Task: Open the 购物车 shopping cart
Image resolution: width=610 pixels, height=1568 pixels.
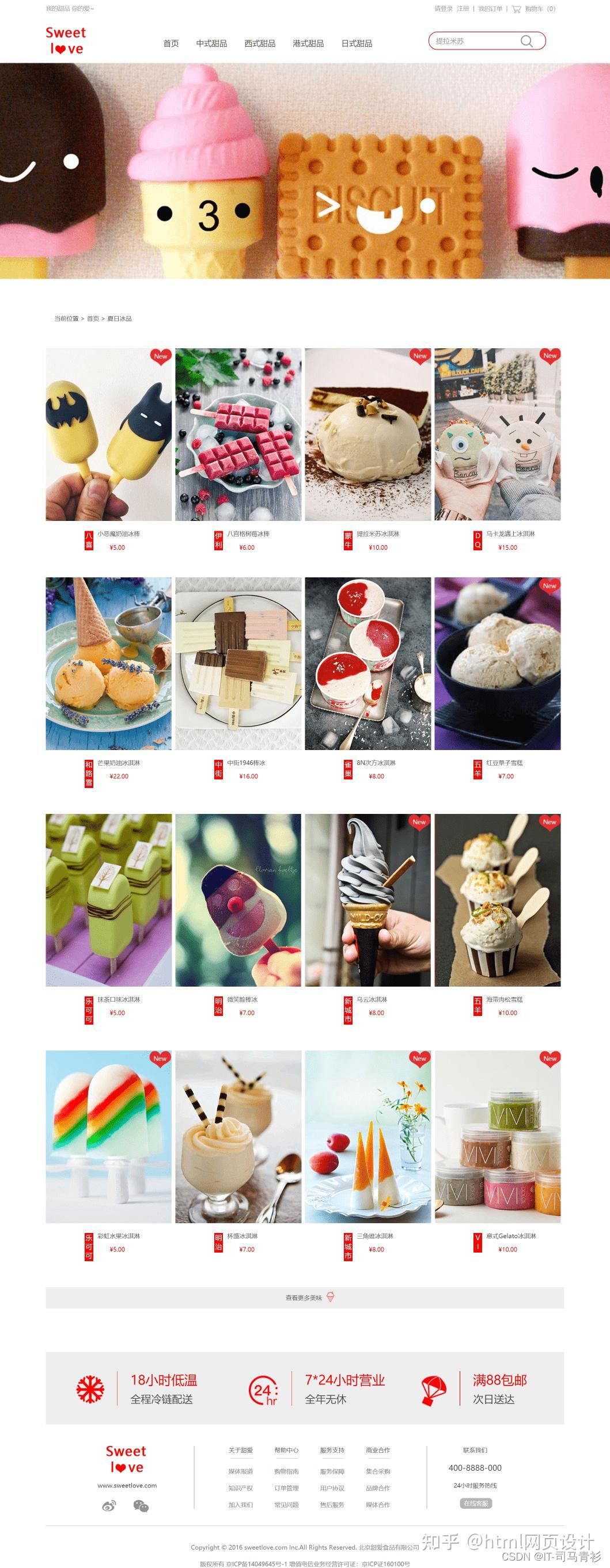Action: (534, 9)
